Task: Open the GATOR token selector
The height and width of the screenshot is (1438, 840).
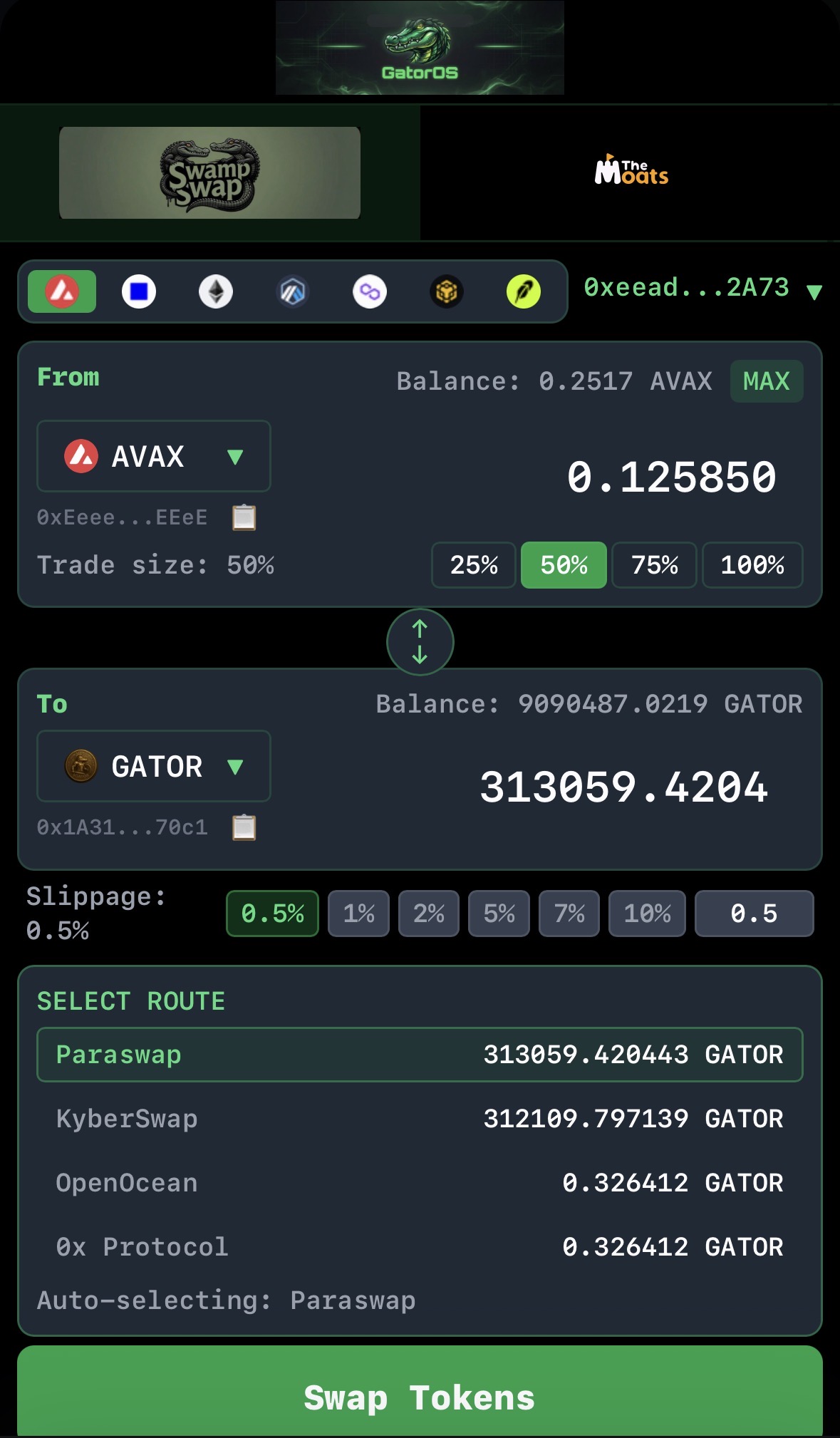Action: tap(154, 766)
